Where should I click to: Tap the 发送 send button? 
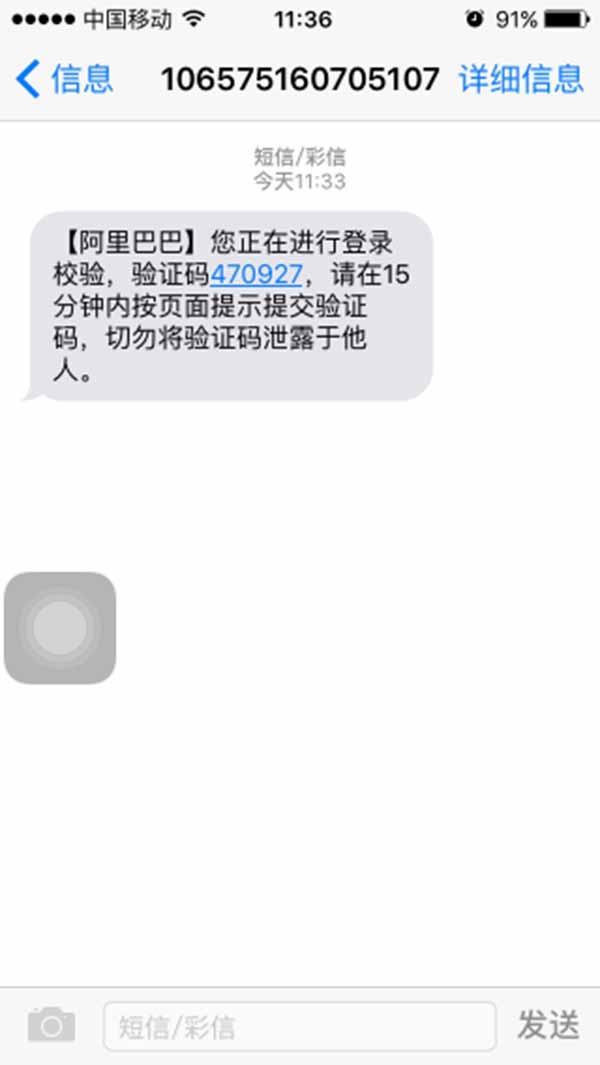548,1025
